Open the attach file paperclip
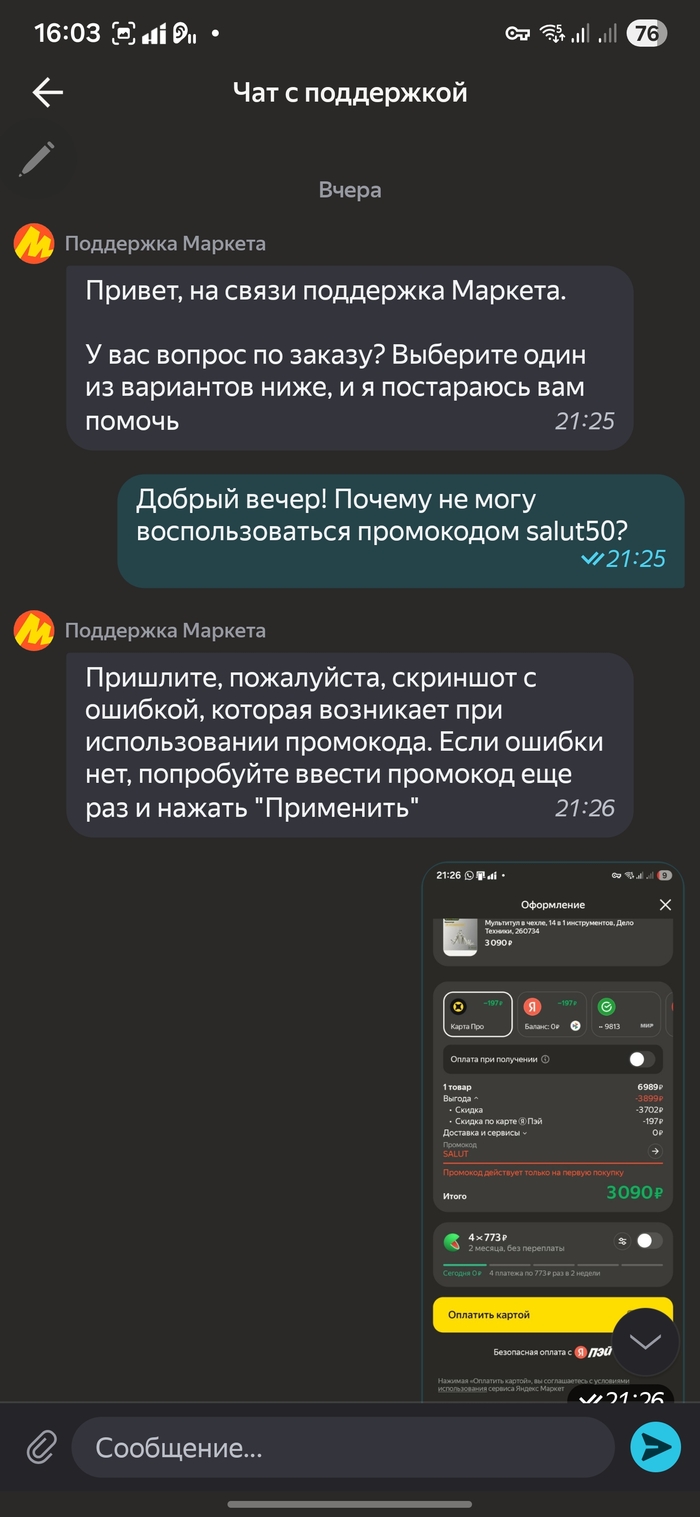Viewport: 700px width, 1517px height. [x=41, y=1446]
